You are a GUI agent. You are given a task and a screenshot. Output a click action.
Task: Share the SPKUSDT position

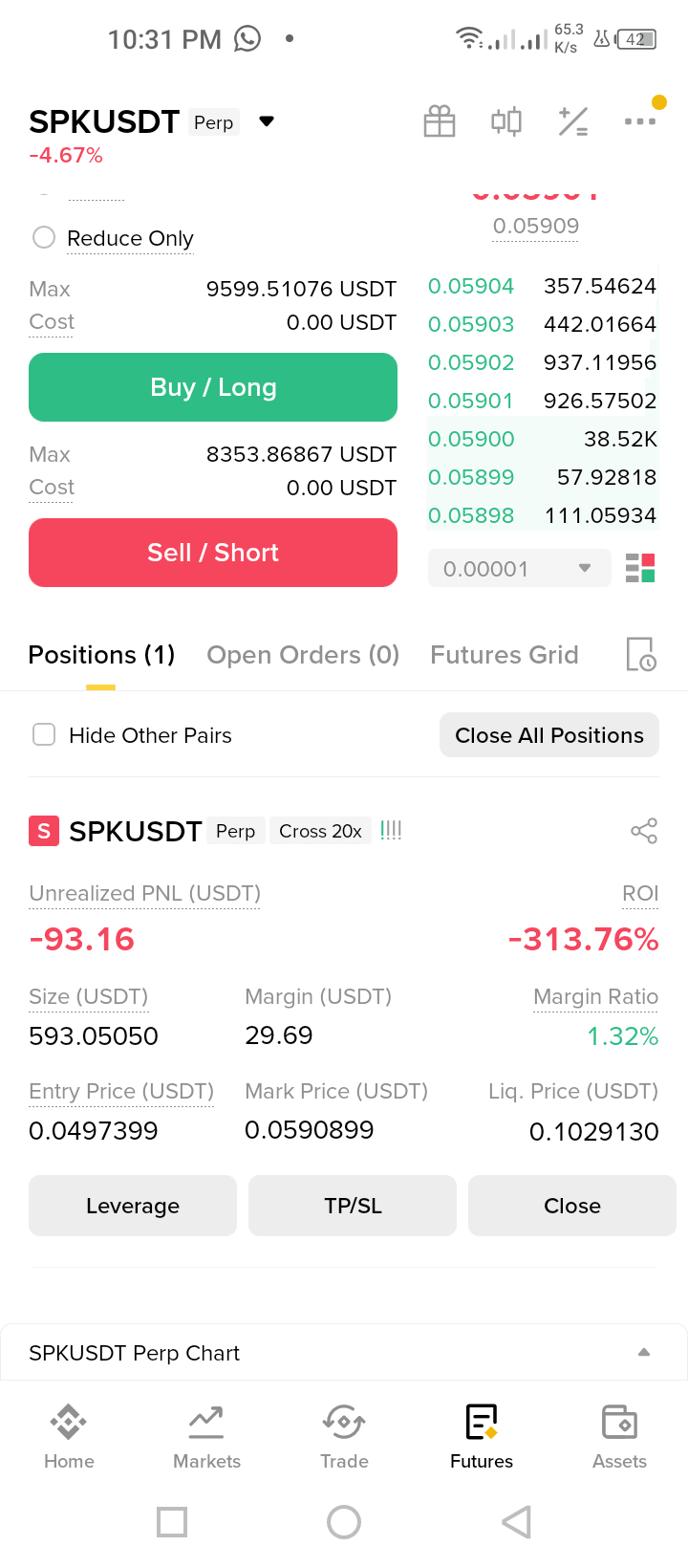tap(644, 831)
